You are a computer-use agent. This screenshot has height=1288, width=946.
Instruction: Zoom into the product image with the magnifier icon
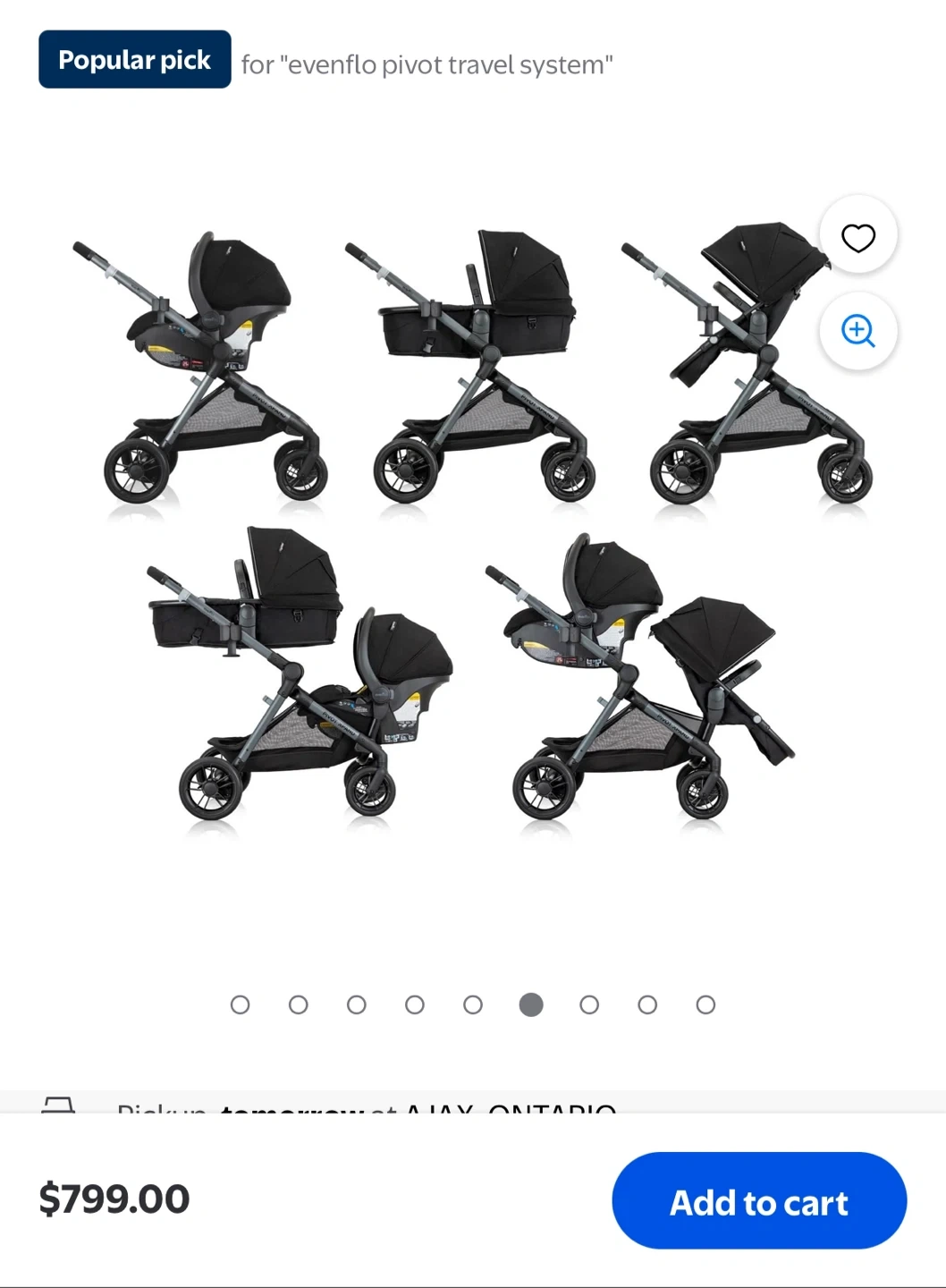click(x=858, y=330)
